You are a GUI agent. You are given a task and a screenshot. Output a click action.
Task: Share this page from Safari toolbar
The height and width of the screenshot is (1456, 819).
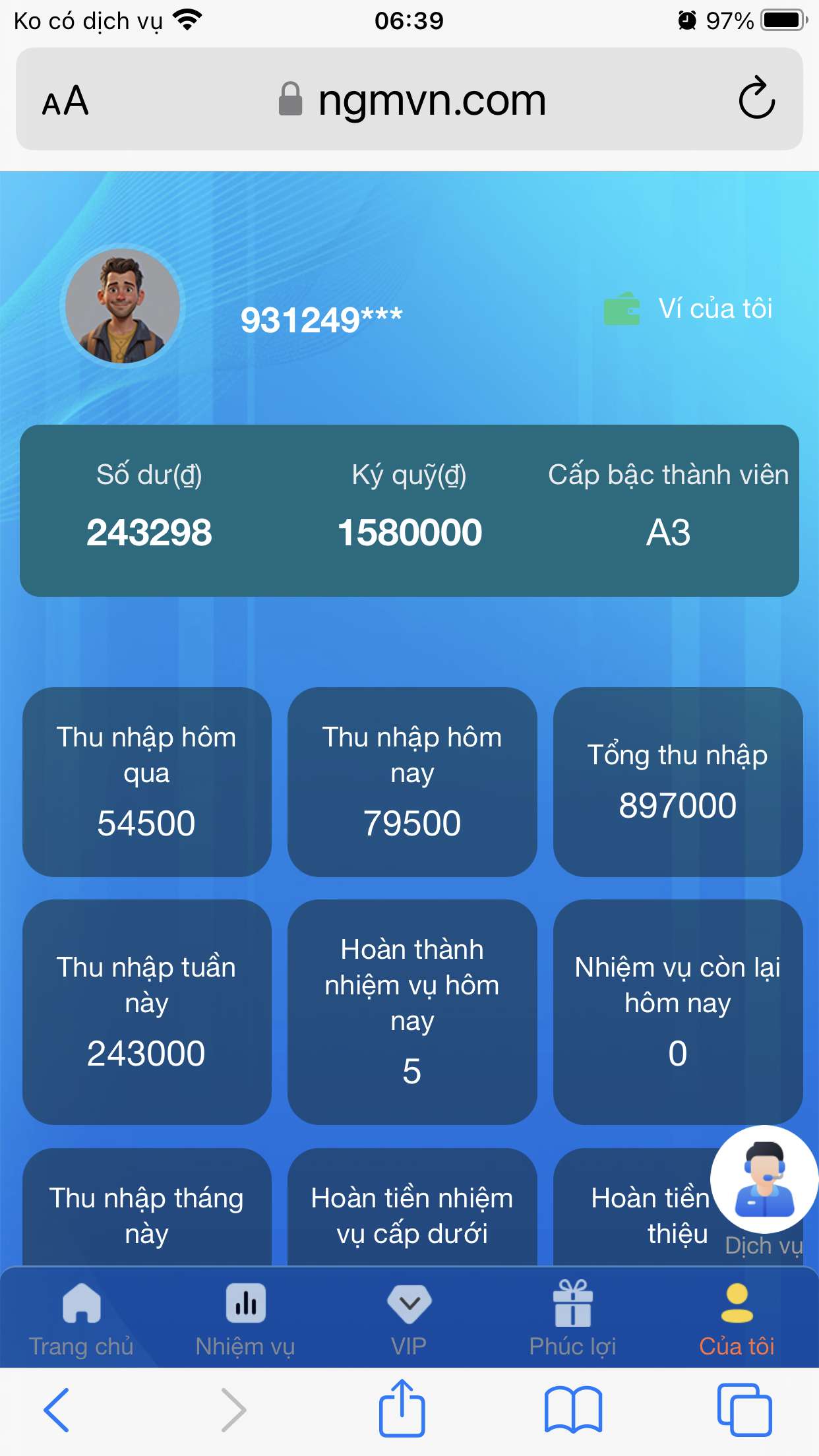tap(402, 1409)
